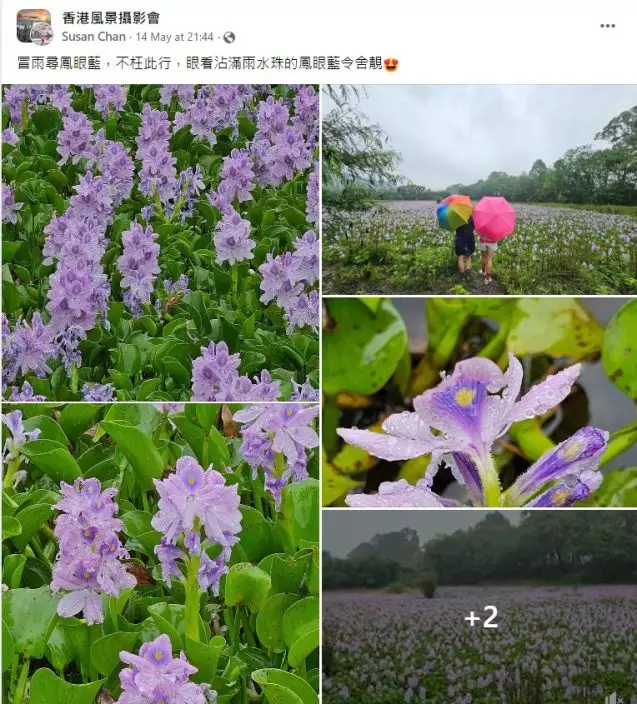
Task: View the photo with colorful umbrellas
Action: point(479,189)
